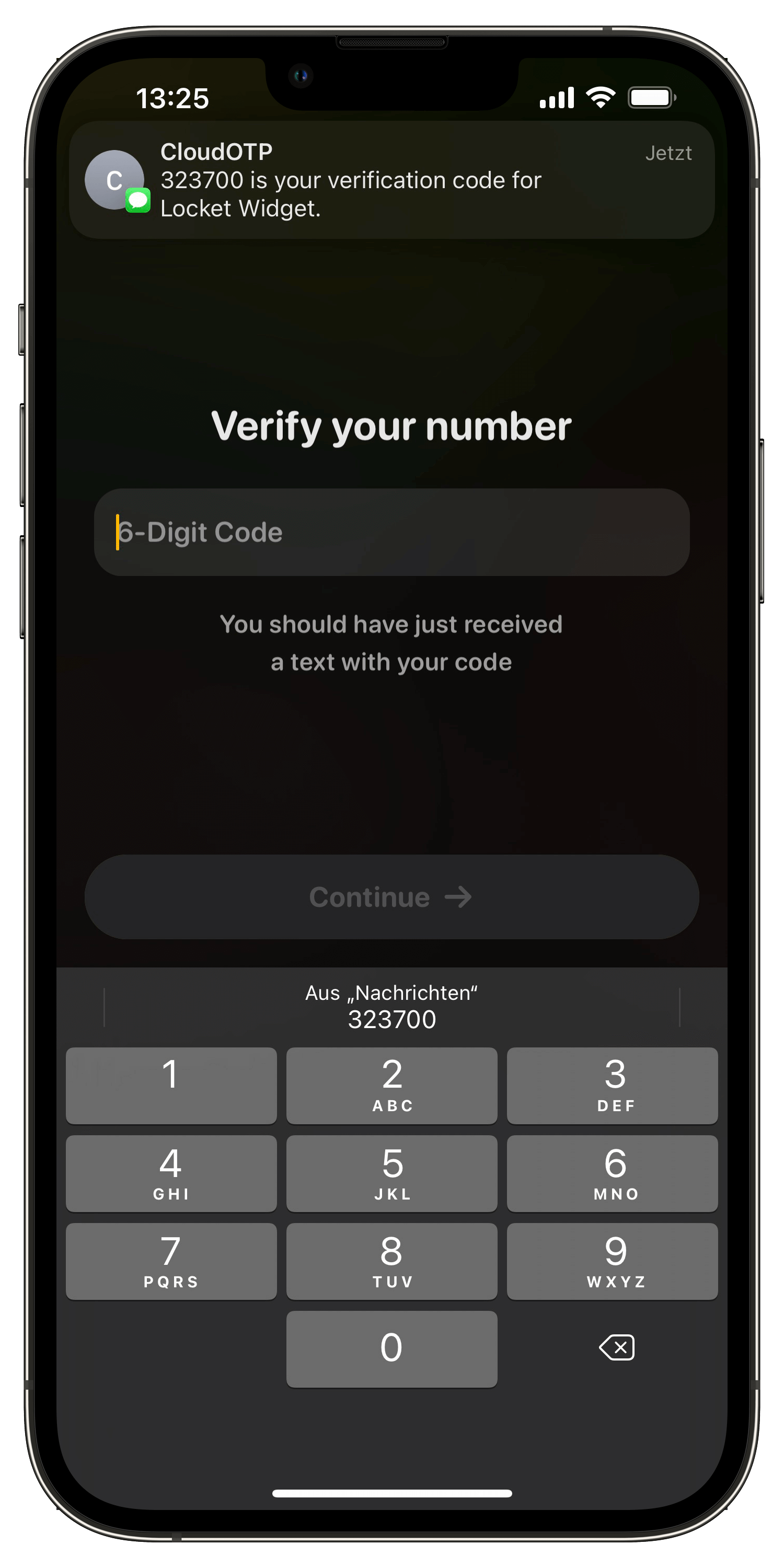Tap the Continue button

tap(391, 896)
